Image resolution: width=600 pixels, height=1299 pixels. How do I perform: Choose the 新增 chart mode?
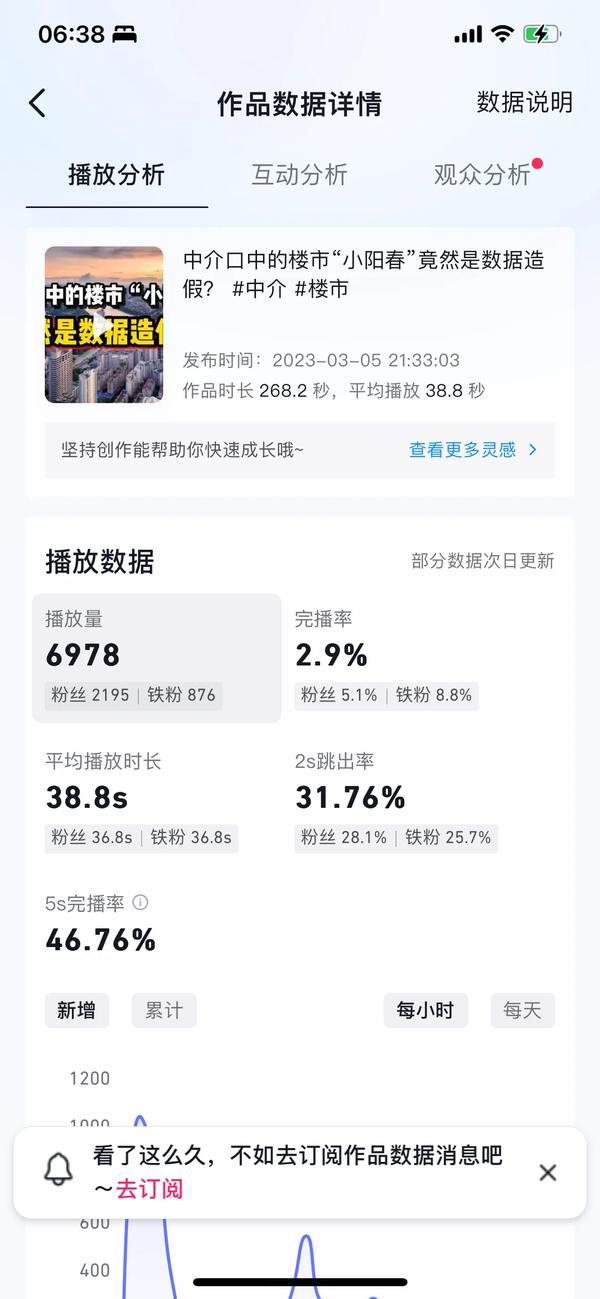point(76,1011)
